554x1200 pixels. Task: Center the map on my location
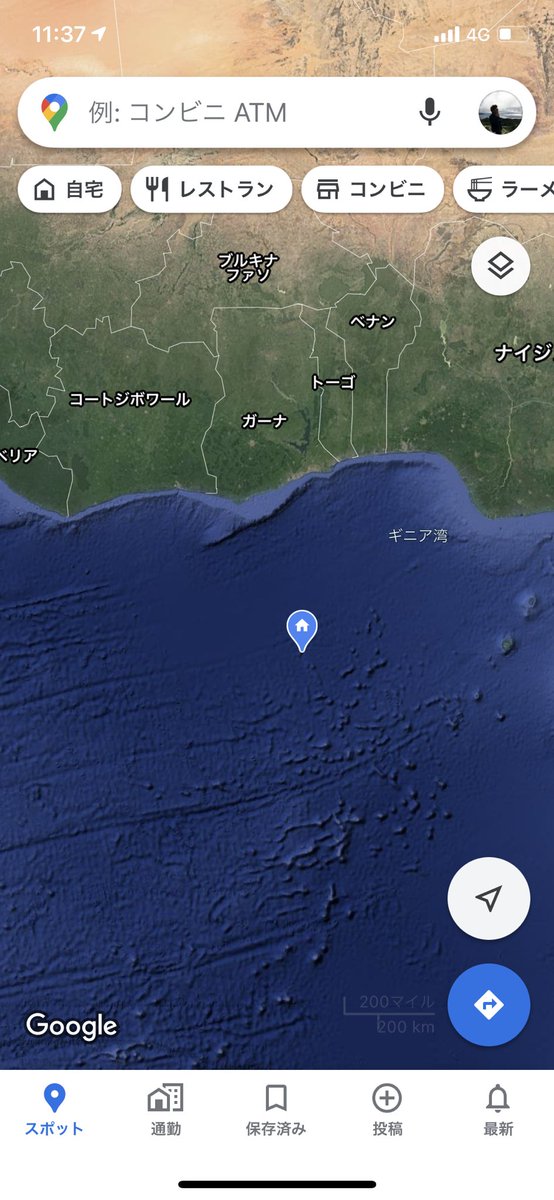(x=488, y=898)
